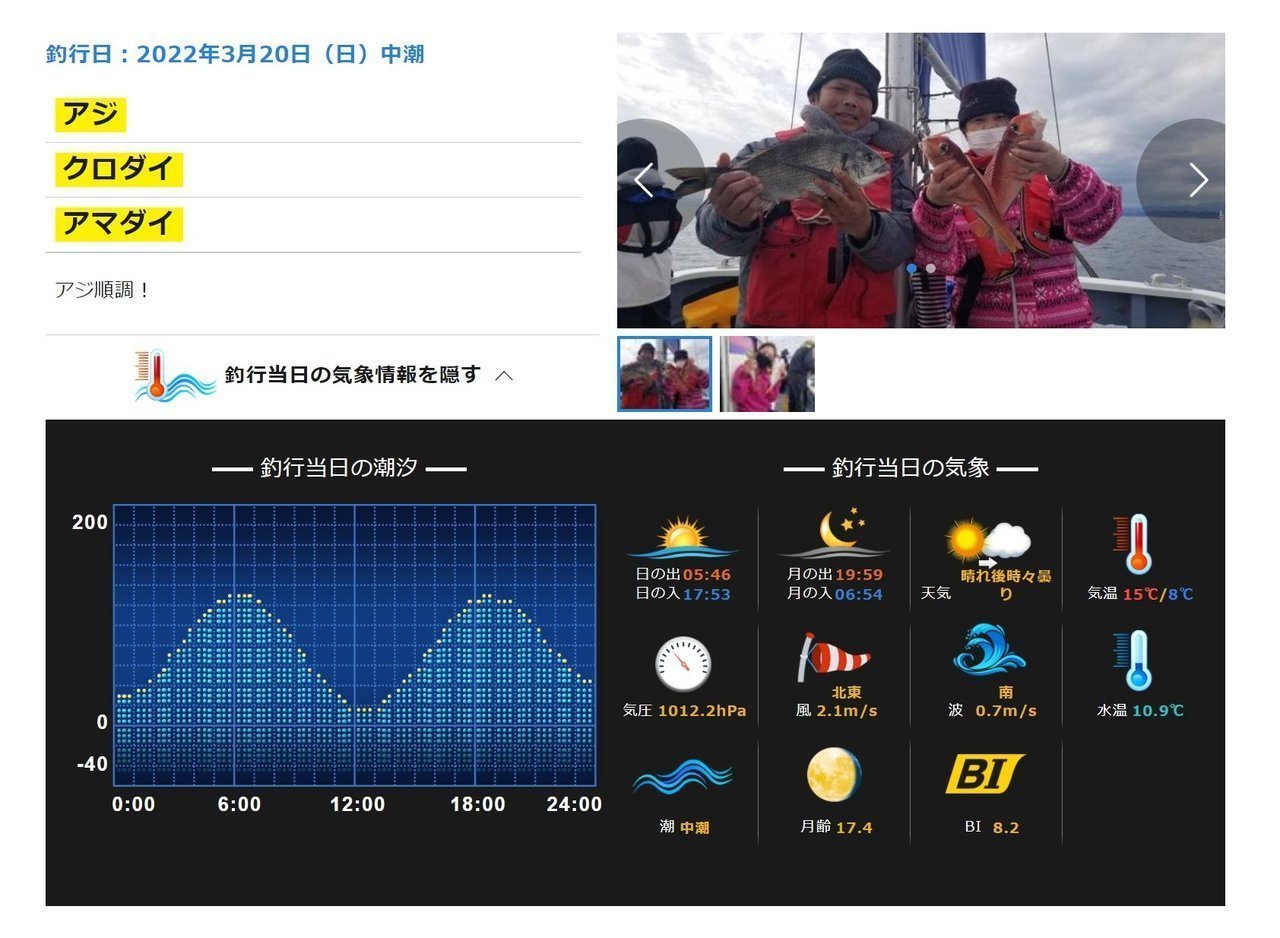This screenshot has height=938, width=1280.
Task: Open the クロダイ fish tag
Action: pyautogui.click(x=118, y=169)
